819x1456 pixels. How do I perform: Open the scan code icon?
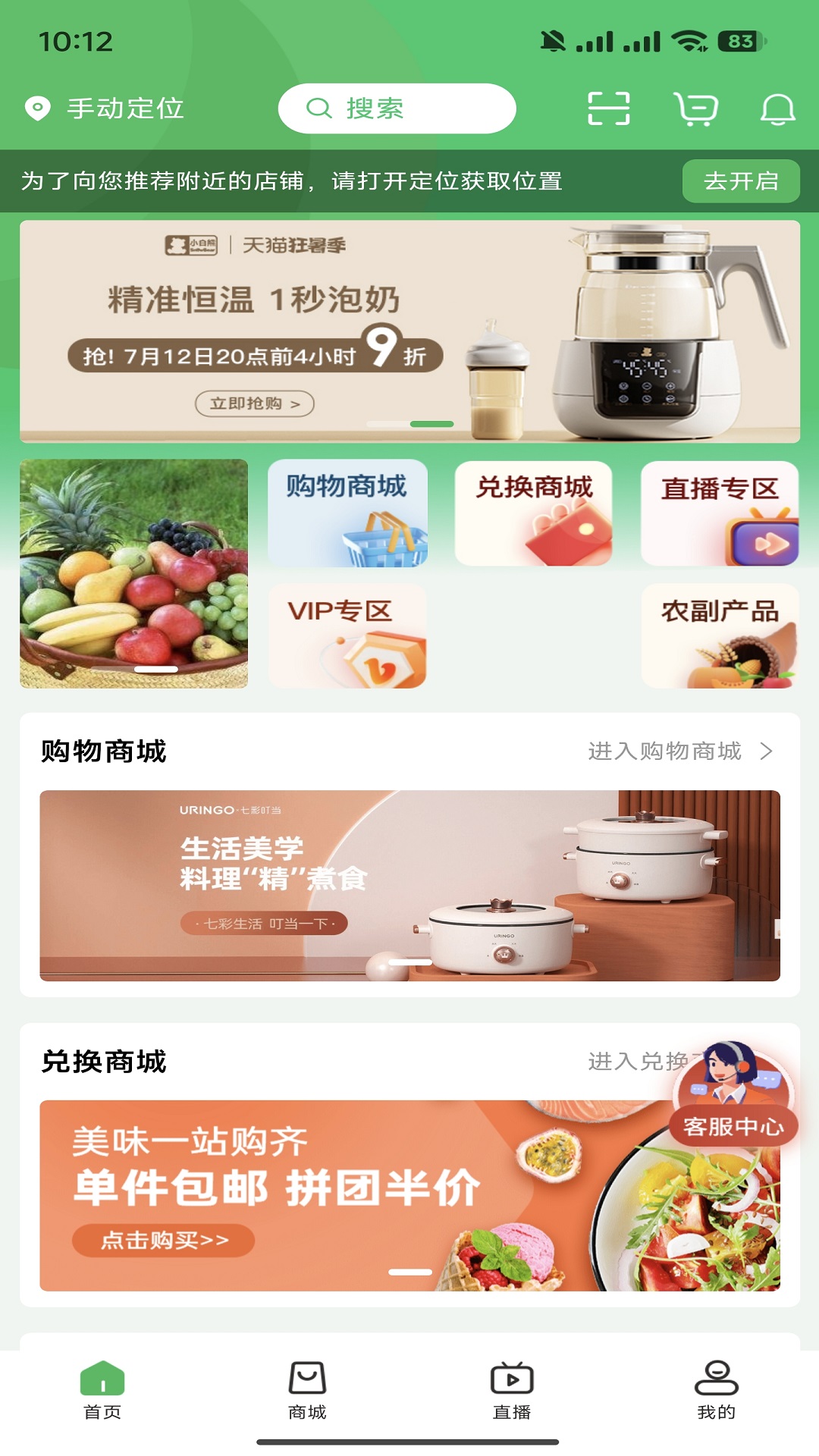coord(609,108)
